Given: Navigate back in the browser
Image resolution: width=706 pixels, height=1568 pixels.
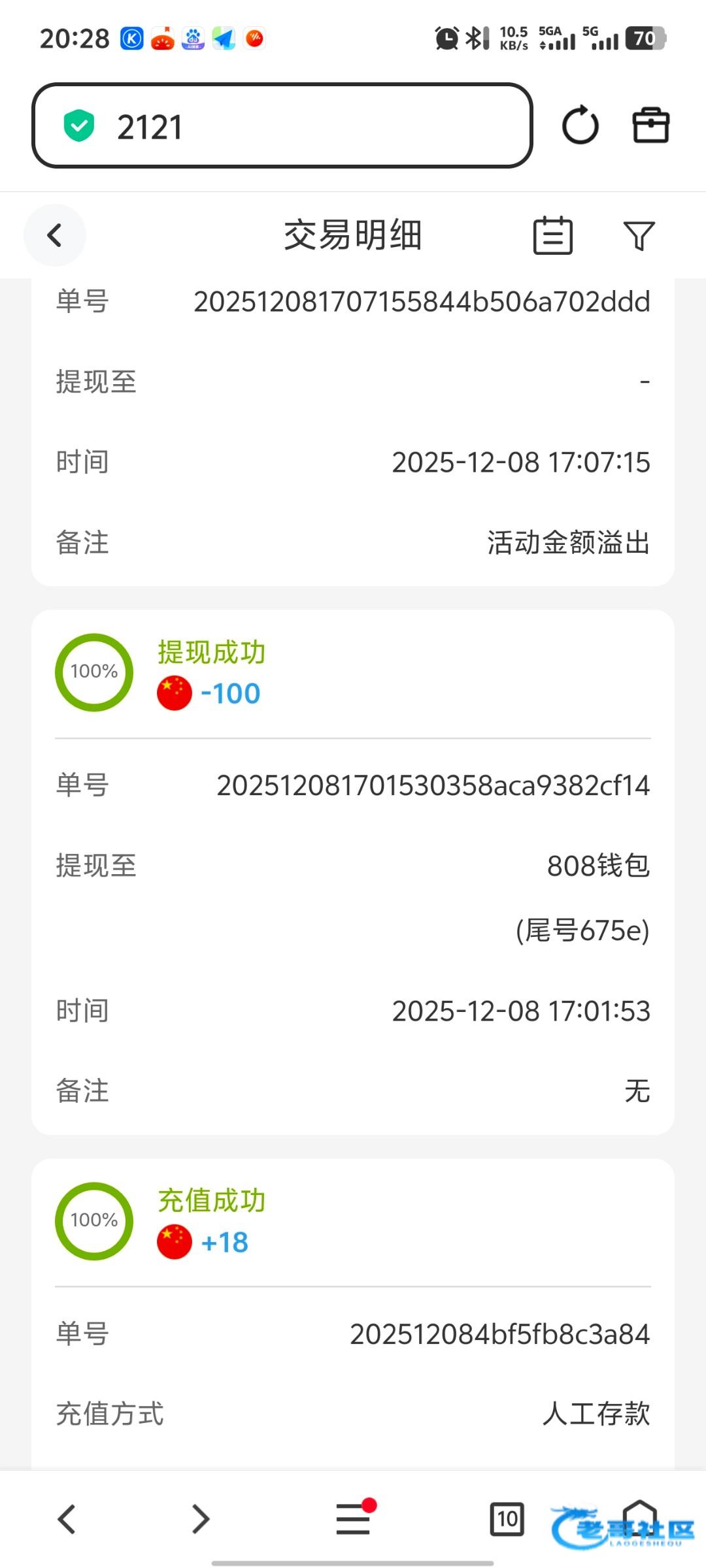Looking at the screenshot, I should (x=67, y=1518).
